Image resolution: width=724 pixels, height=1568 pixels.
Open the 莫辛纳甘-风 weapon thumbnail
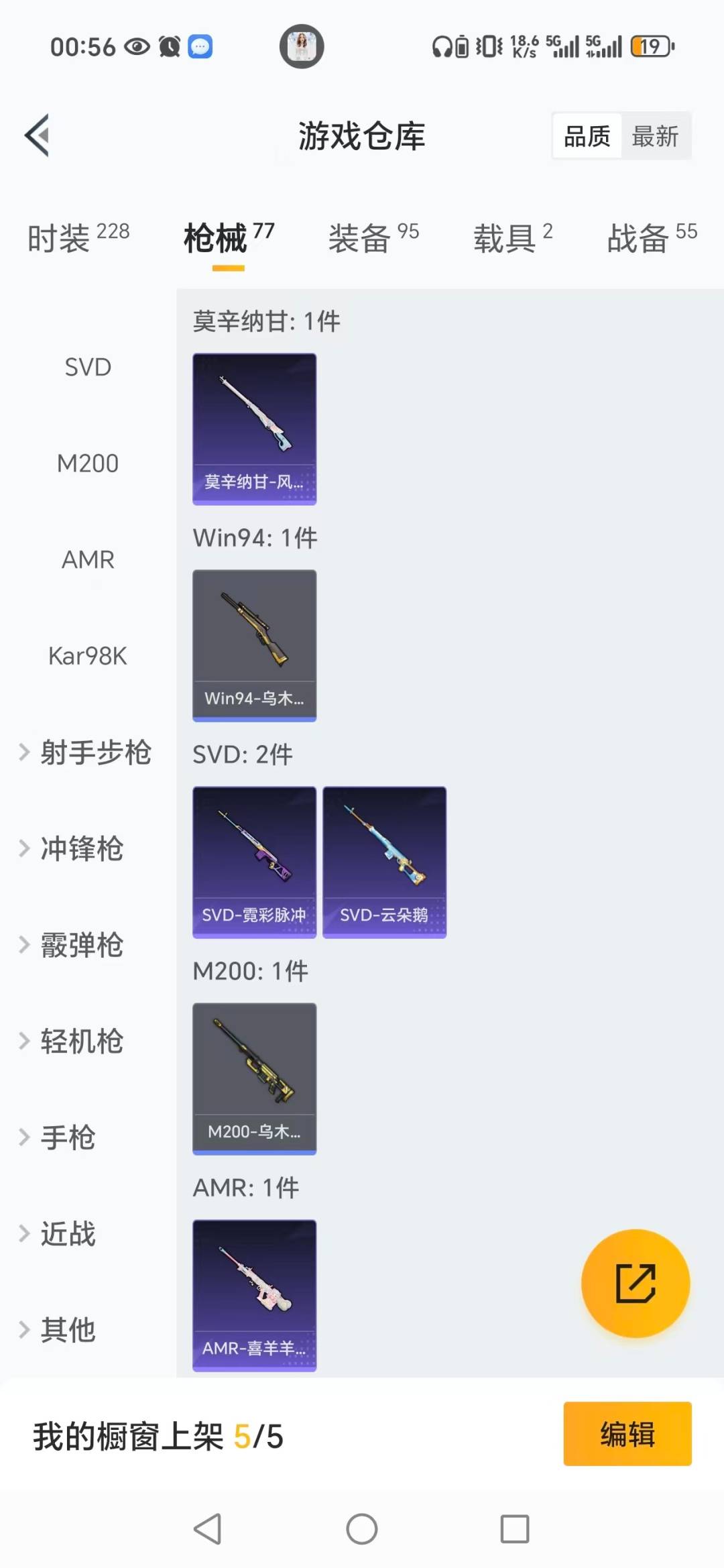point(254,429)
